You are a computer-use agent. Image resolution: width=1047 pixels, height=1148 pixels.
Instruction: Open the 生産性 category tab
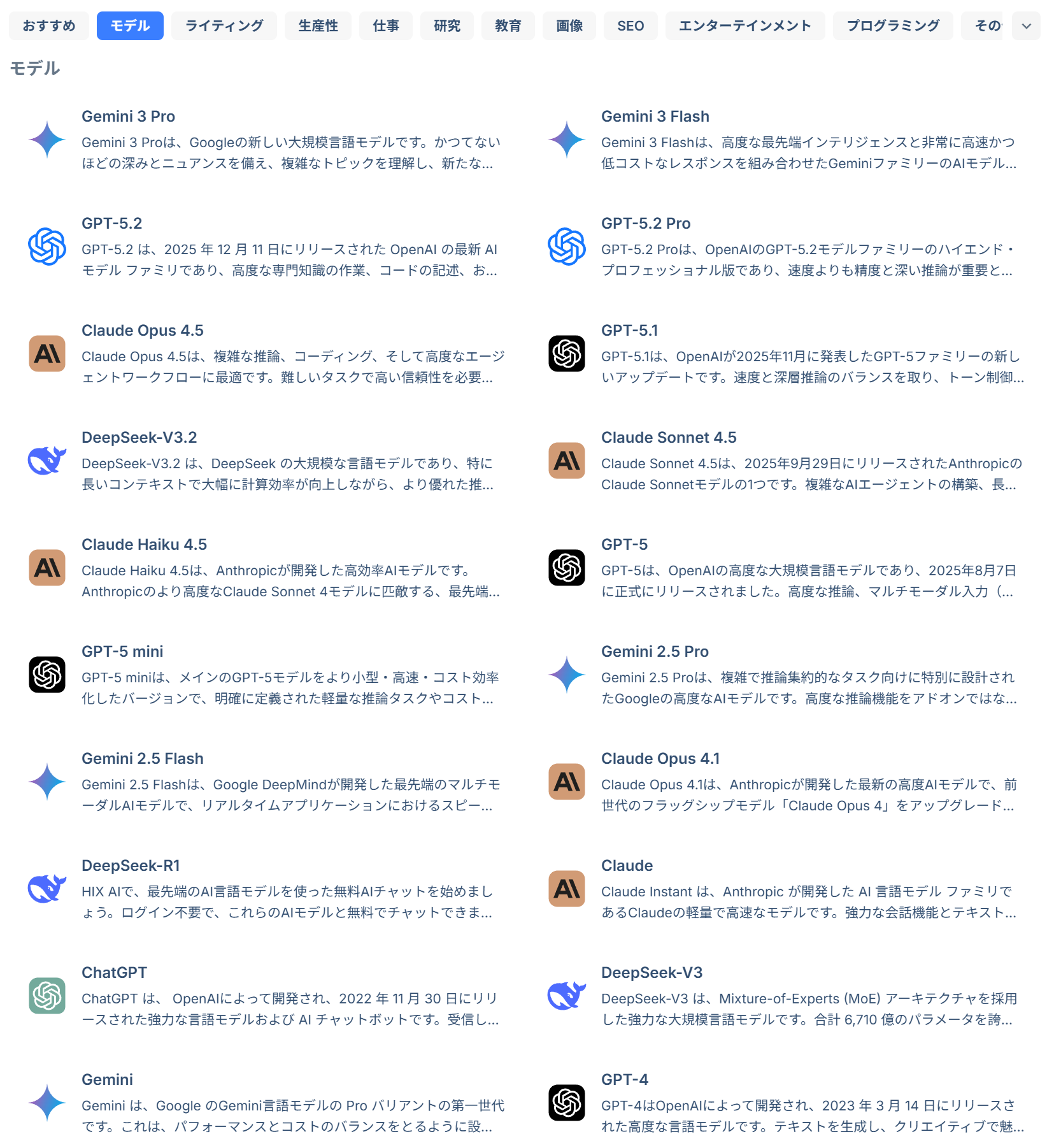pos(318,26)
